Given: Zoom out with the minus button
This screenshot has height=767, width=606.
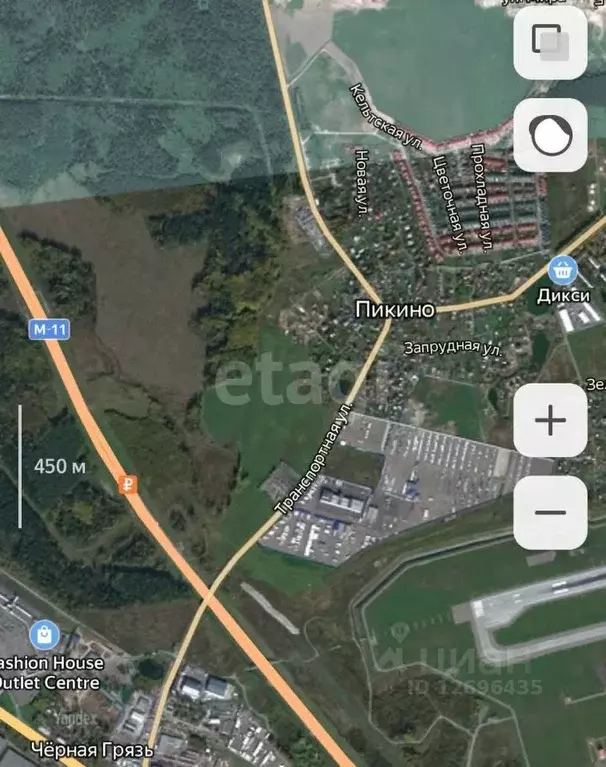Looking at the screenshot, I should [549, 512].
